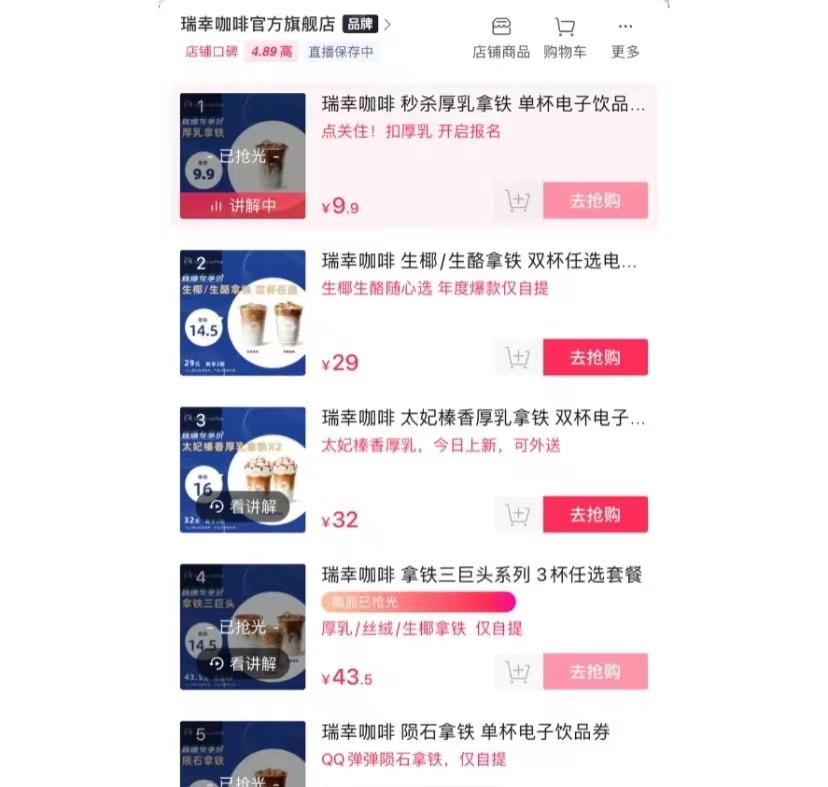Tap 去抢购 for 生椰/生酪拿铁 双杯
This screenshot has width=828, height=787.
coord(595,358)
